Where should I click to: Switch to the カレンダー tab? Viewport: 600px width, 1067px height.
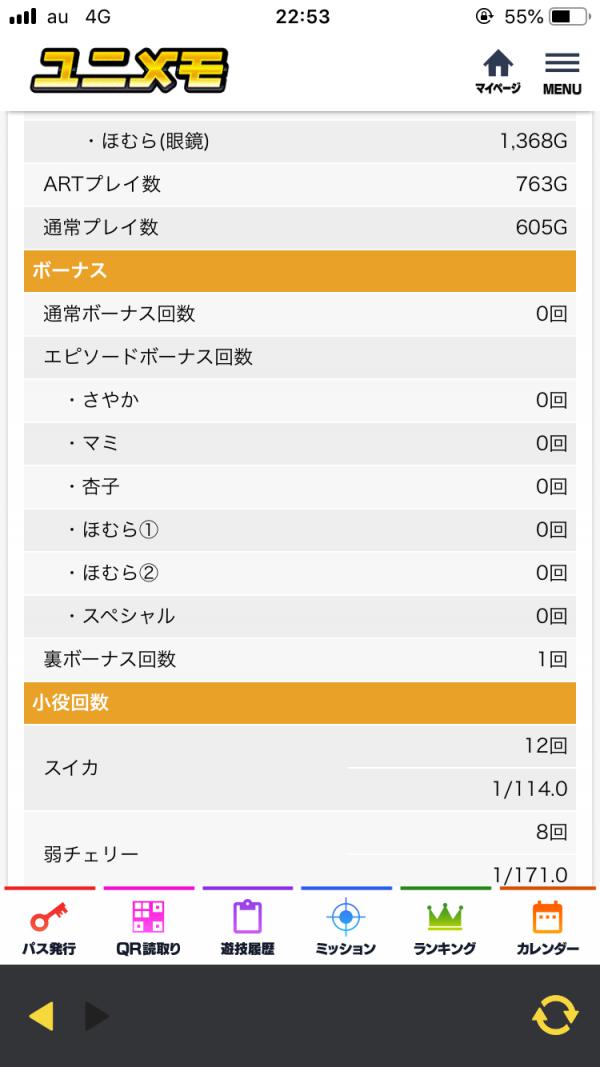548,925
